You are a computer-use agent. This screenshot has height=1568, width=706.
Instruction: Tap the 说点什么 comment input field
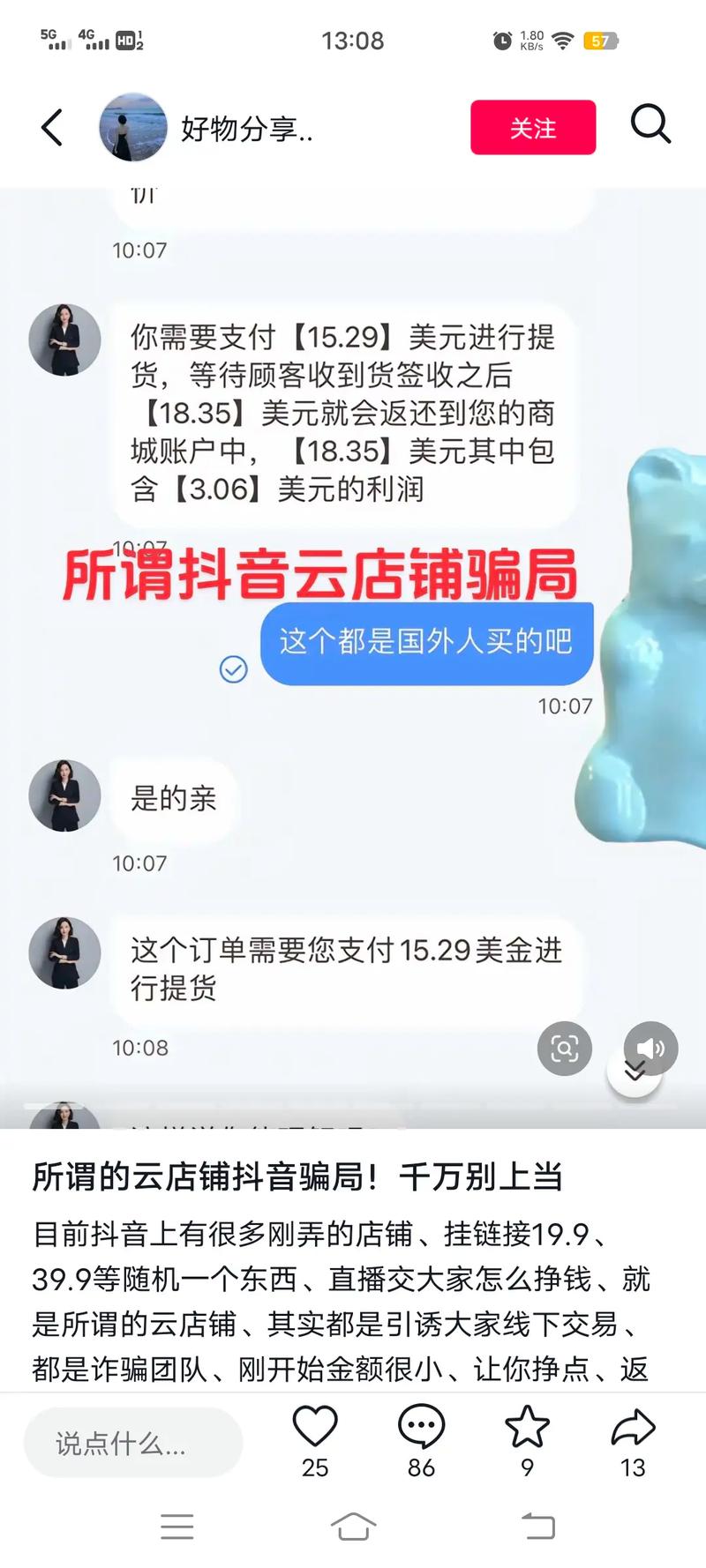[x=132, y=1443]
